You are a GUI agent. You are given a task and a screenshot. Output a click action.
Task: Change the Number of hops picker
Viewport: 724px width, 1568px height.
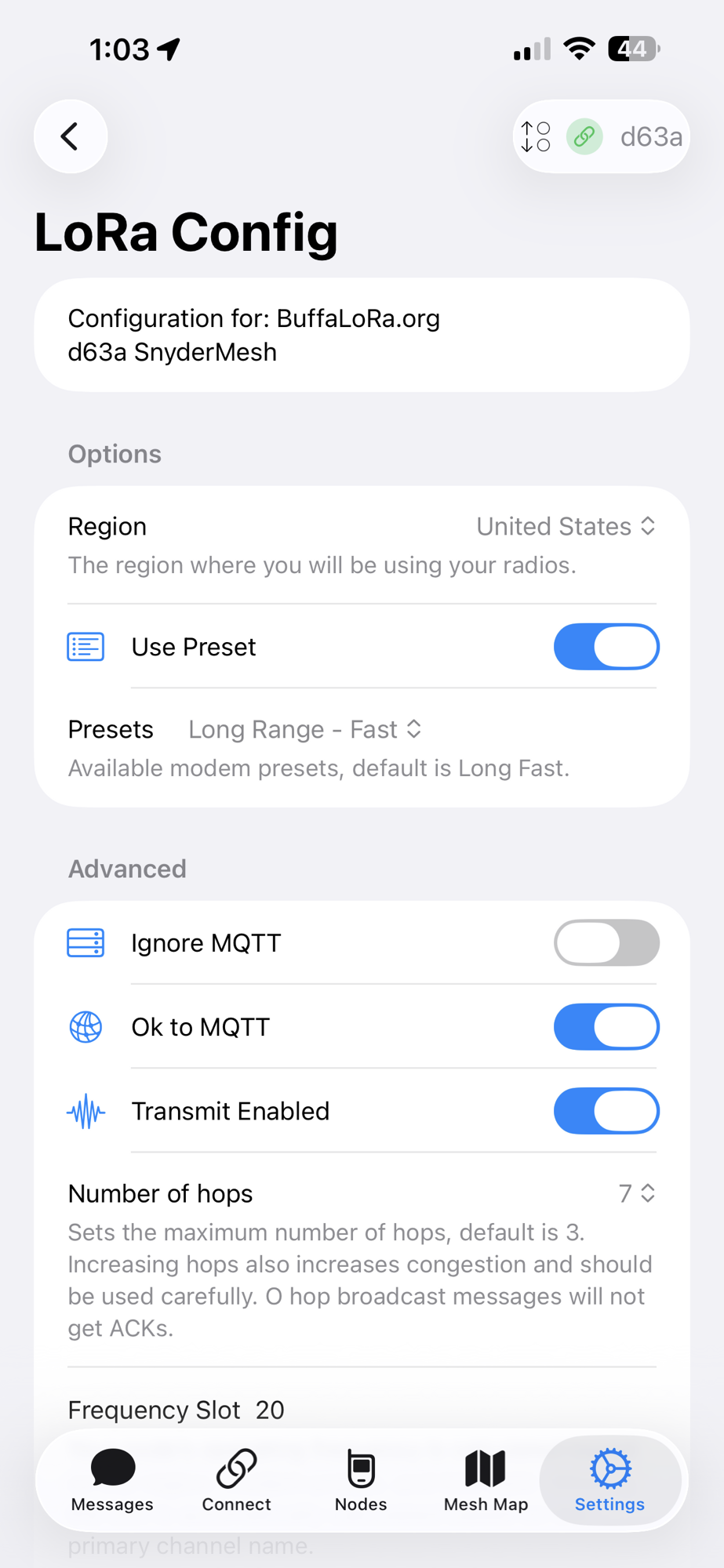pos(636,1193)
